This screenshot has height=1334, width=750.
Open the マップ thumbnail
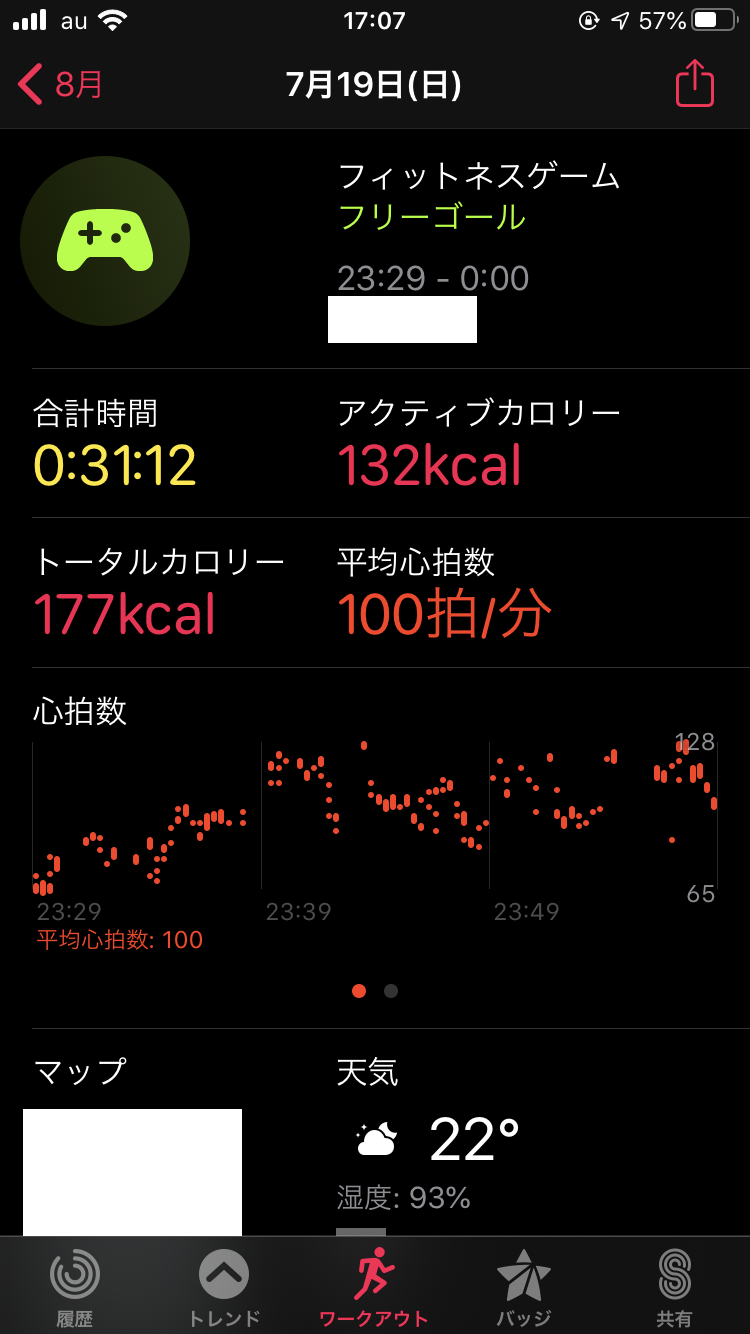(132, 1172)
